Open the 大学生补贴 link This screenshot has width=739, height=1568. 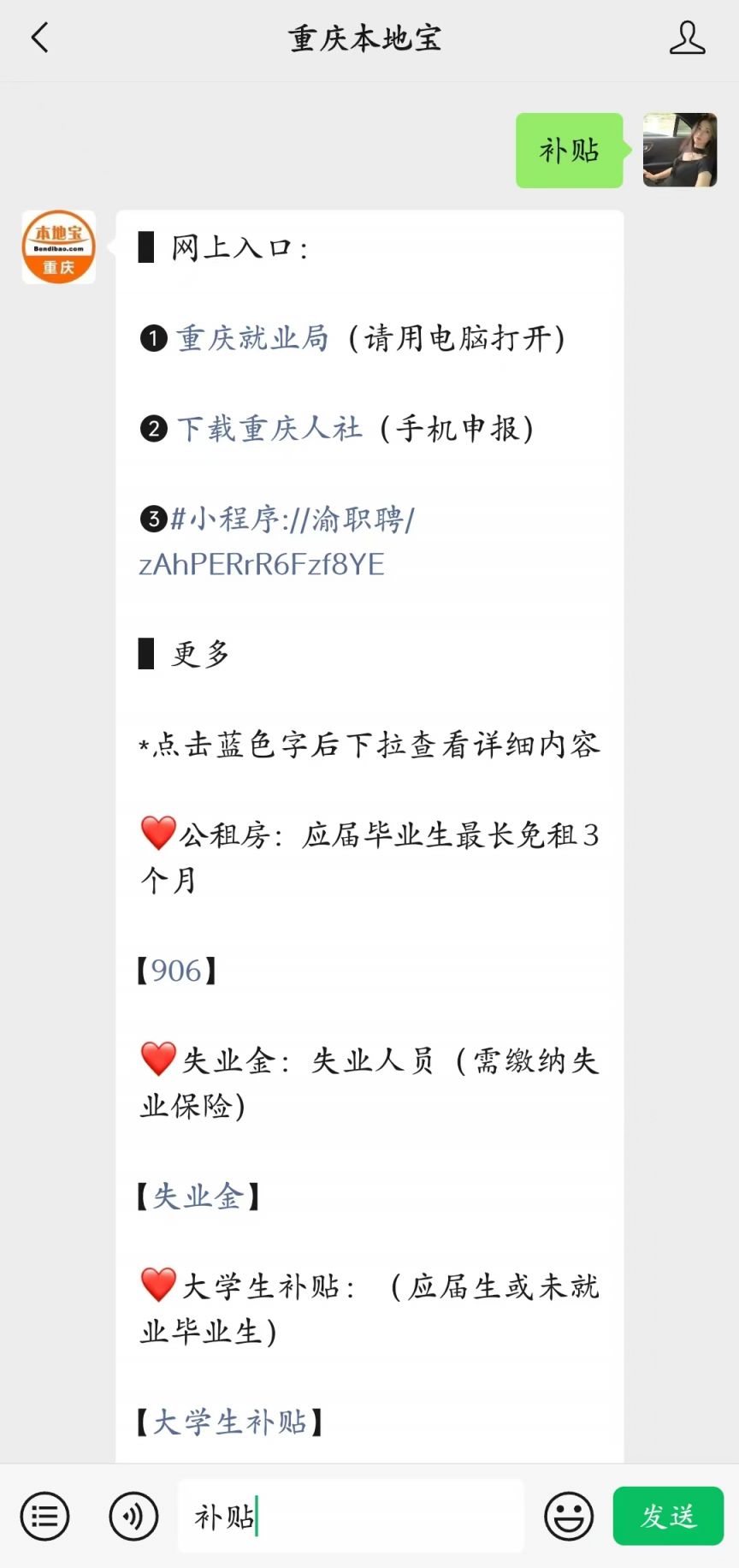229,1422
